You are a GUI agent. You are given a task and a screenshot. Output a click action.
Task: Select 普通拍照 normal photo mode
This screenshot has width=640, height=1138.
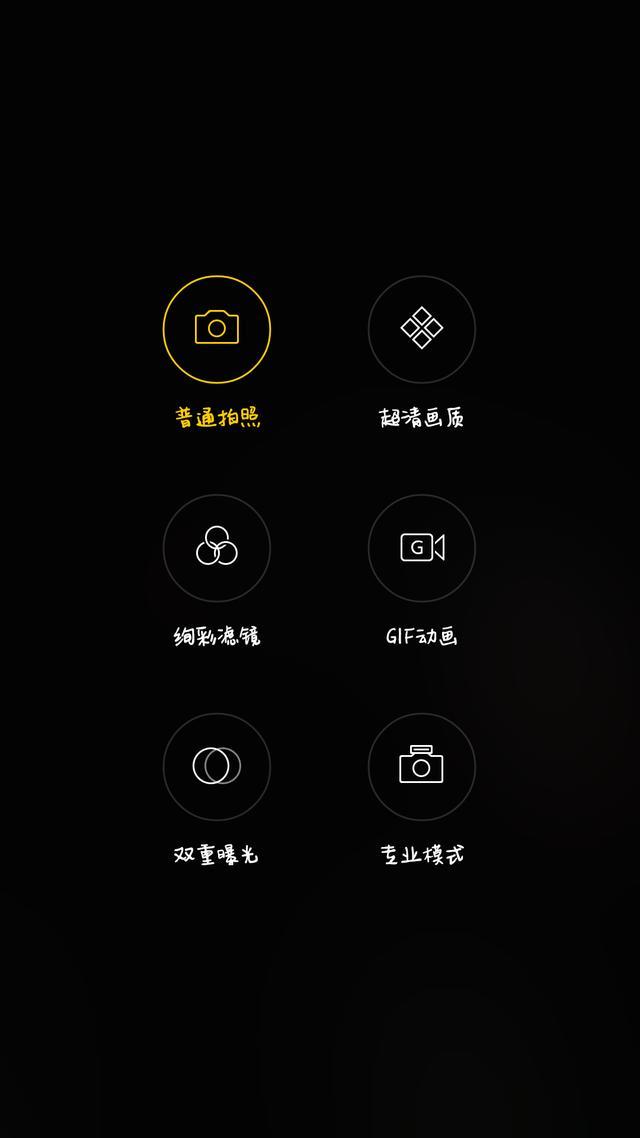coord(217,329)
